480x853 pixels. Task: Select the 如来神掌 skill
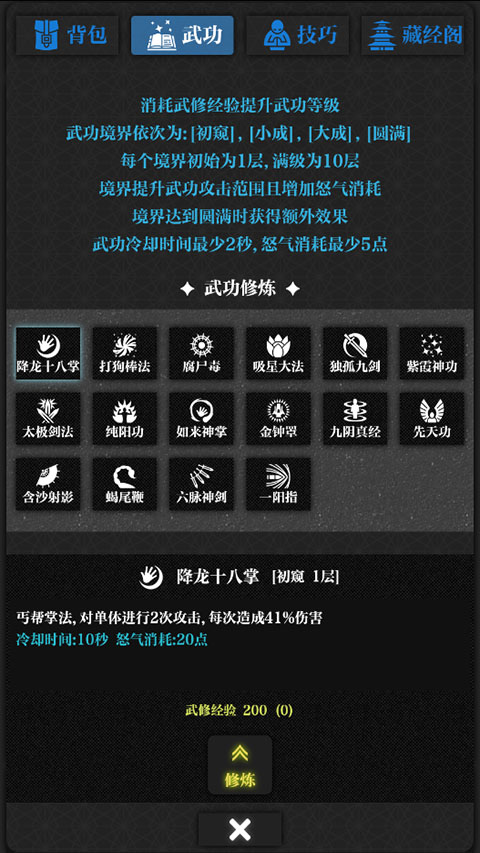201,419
